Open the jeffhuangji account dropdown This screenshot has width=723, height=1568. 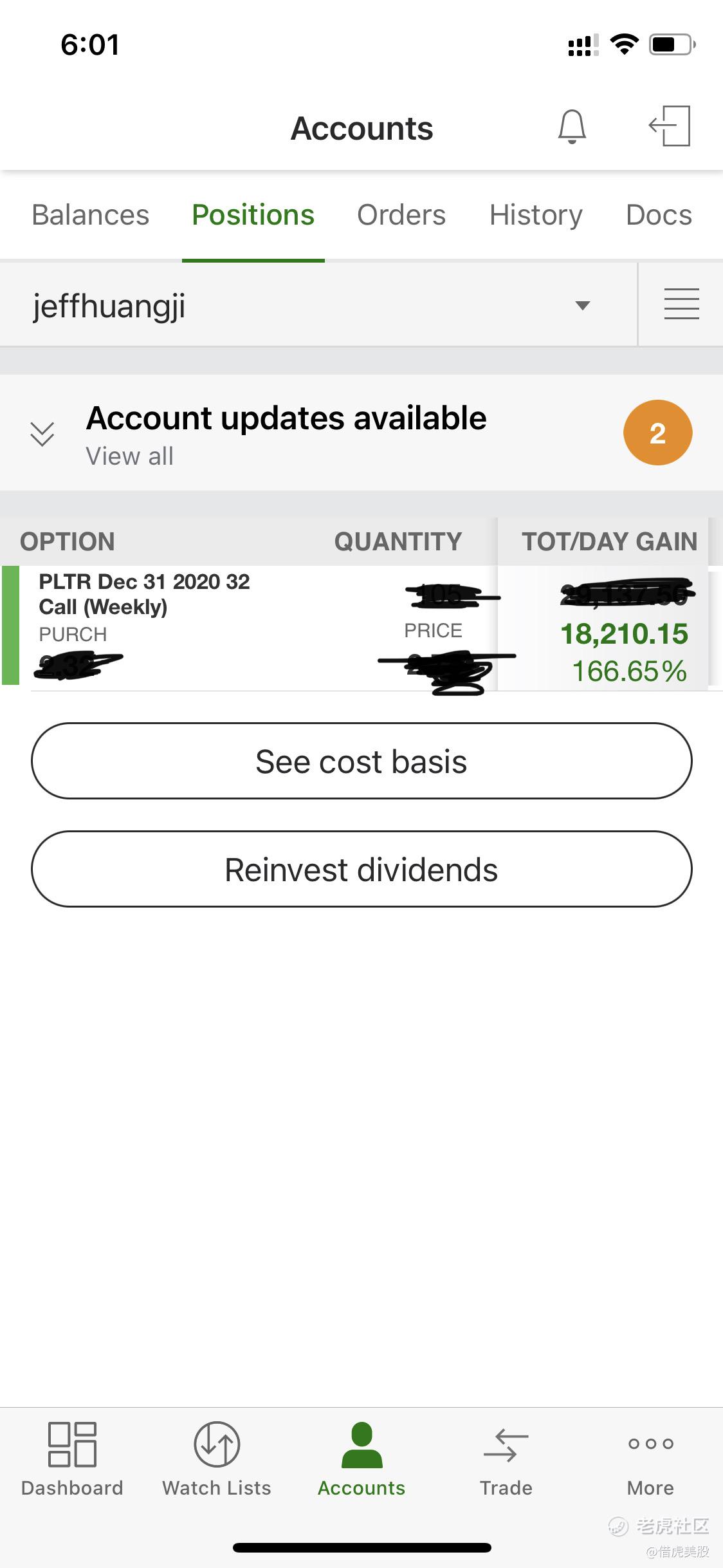(x=318, y=305)
